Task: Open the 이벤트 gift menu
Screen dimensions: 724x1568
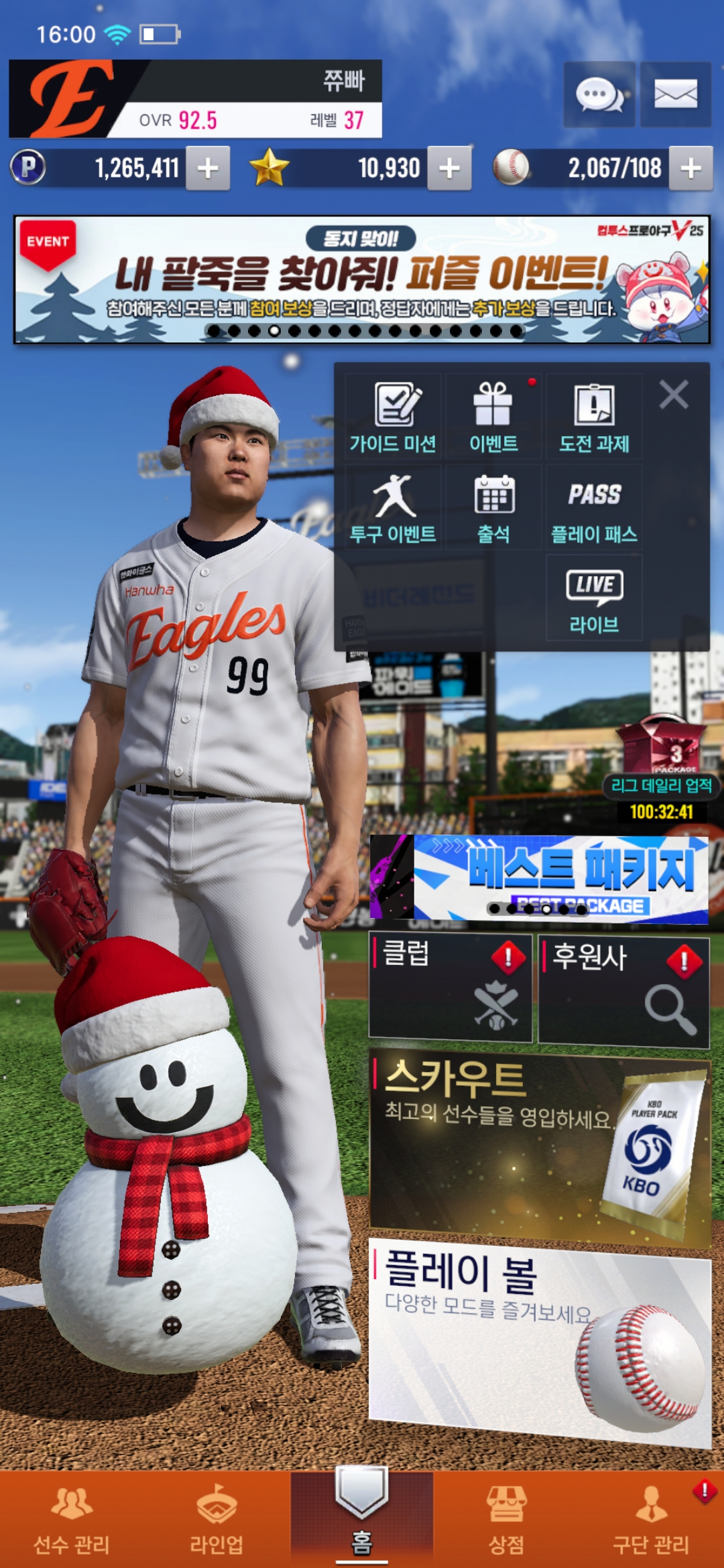Action: (x=493, y=417)
